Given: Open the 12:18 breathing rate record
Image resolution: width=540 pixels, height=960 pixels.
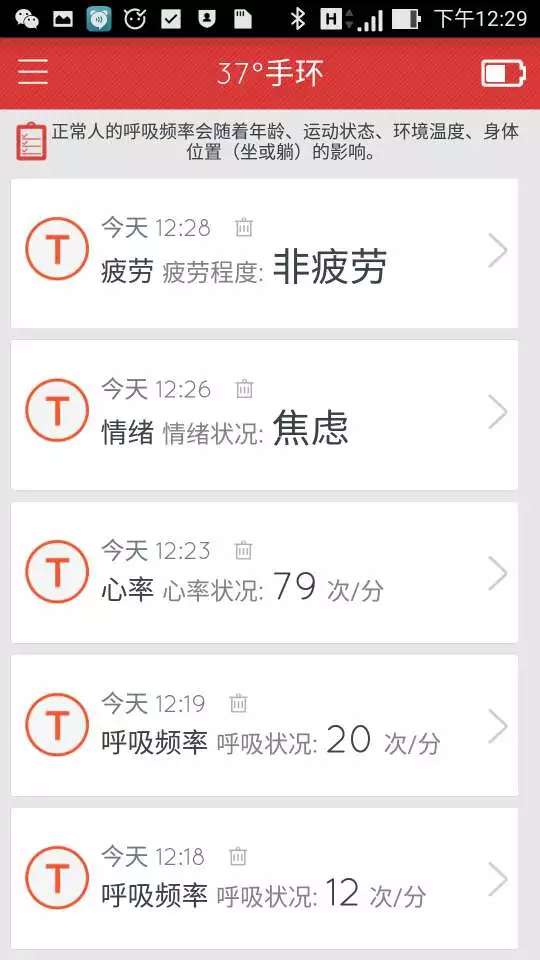Looking at the screenshot, I should (264, 879).
